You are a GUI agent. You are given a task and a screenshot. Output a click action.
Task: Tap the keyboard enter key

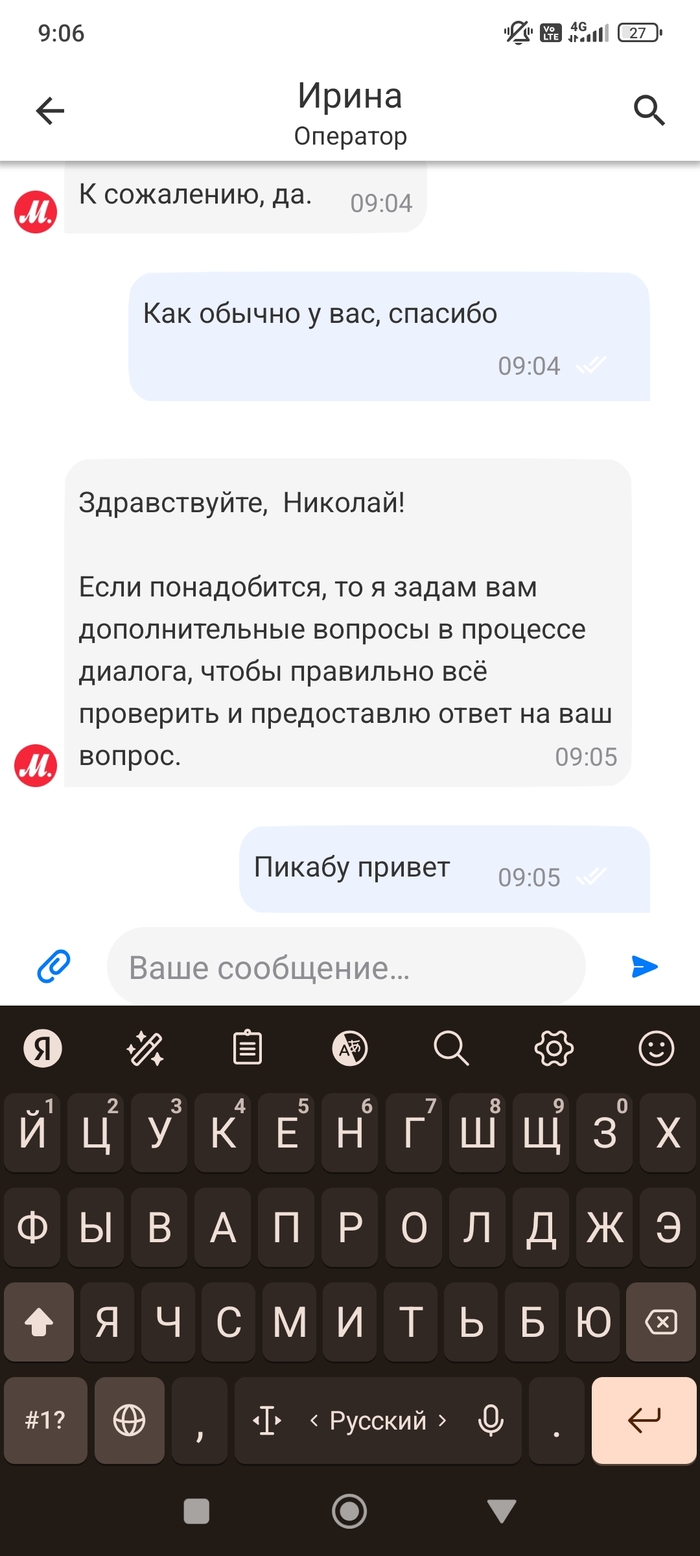click(x=643, y=1420)
